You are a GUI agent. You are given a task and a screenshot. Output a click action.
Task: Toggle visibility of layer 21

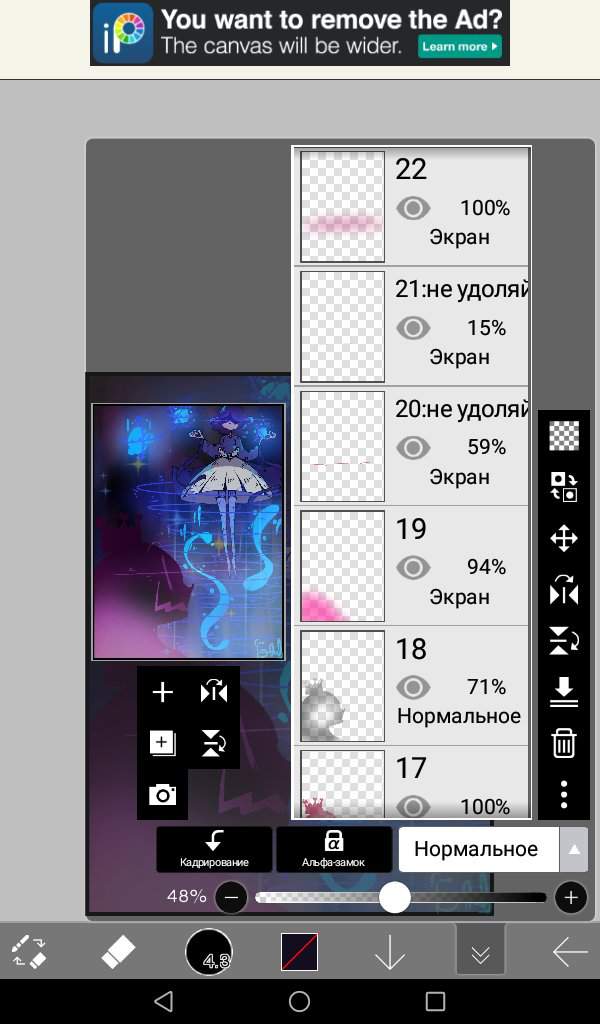pos(413,328)
